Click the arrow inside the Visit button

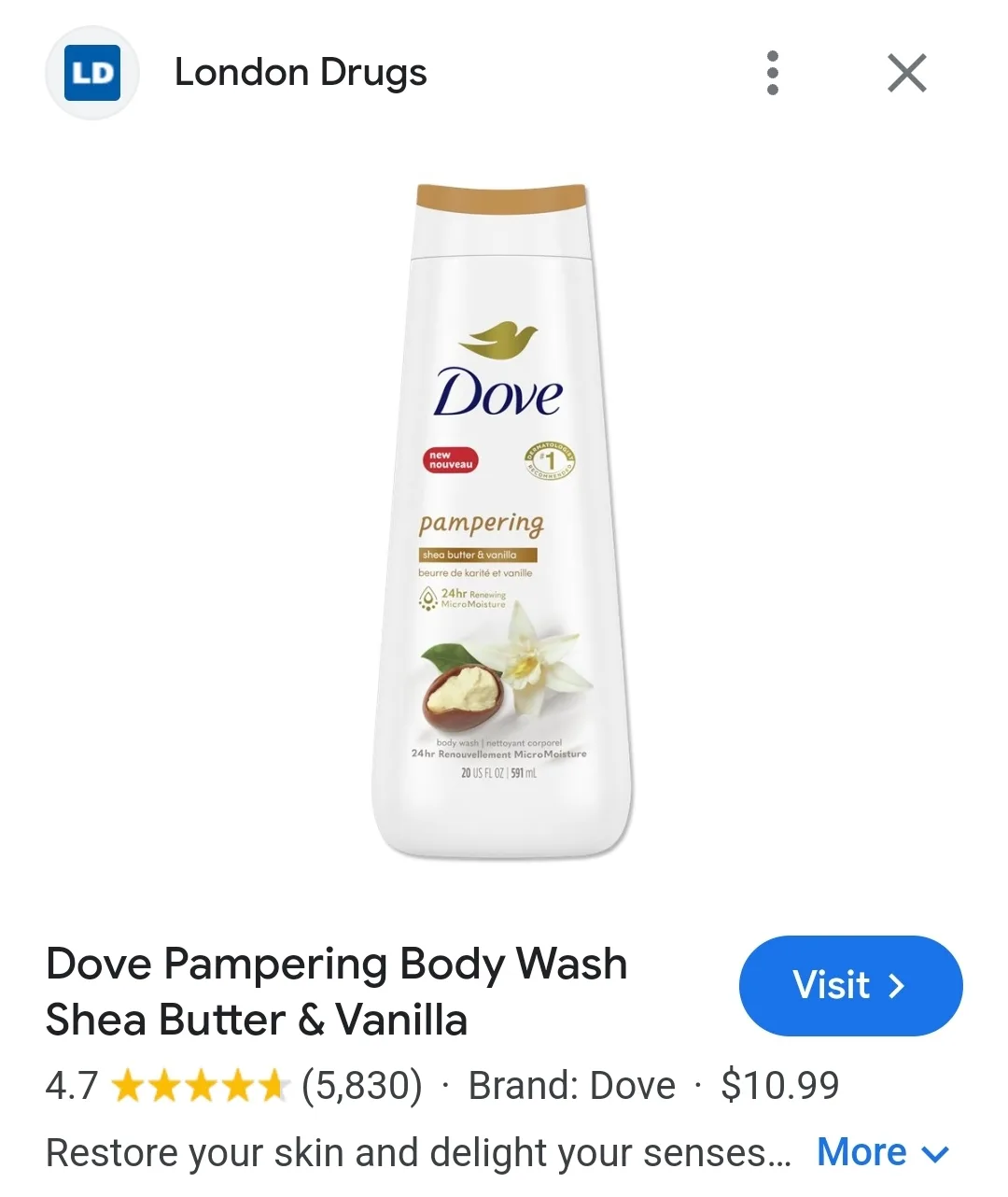(898, 985)
